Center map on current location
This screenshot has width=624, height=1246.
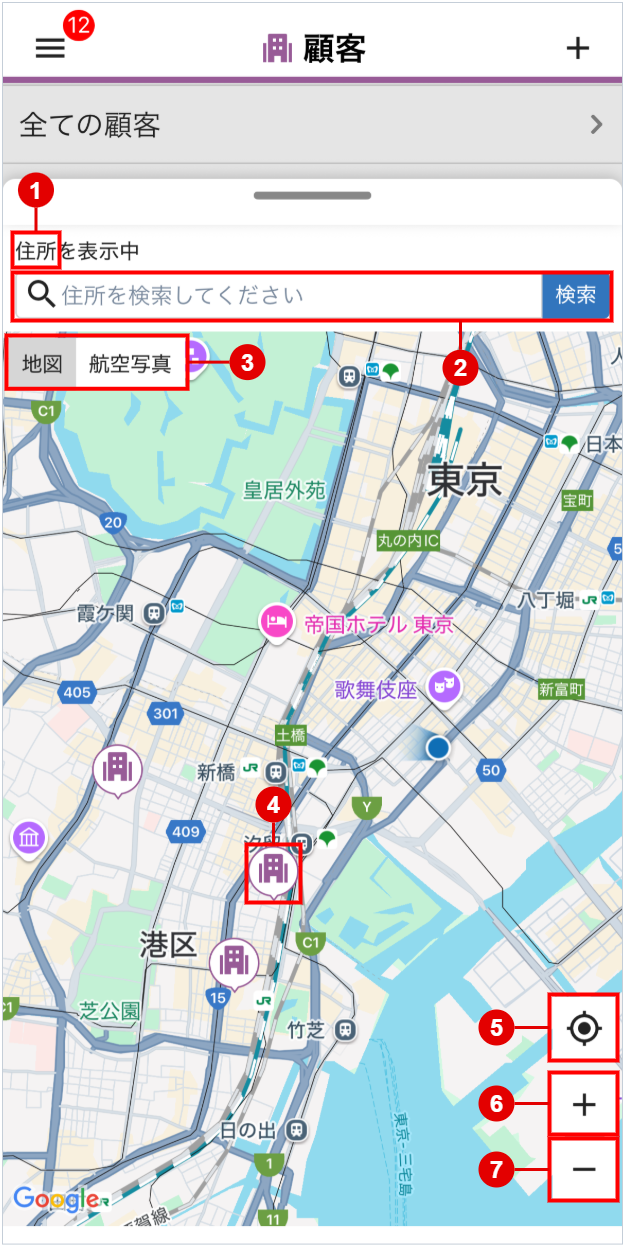[x=583, y=1028]
